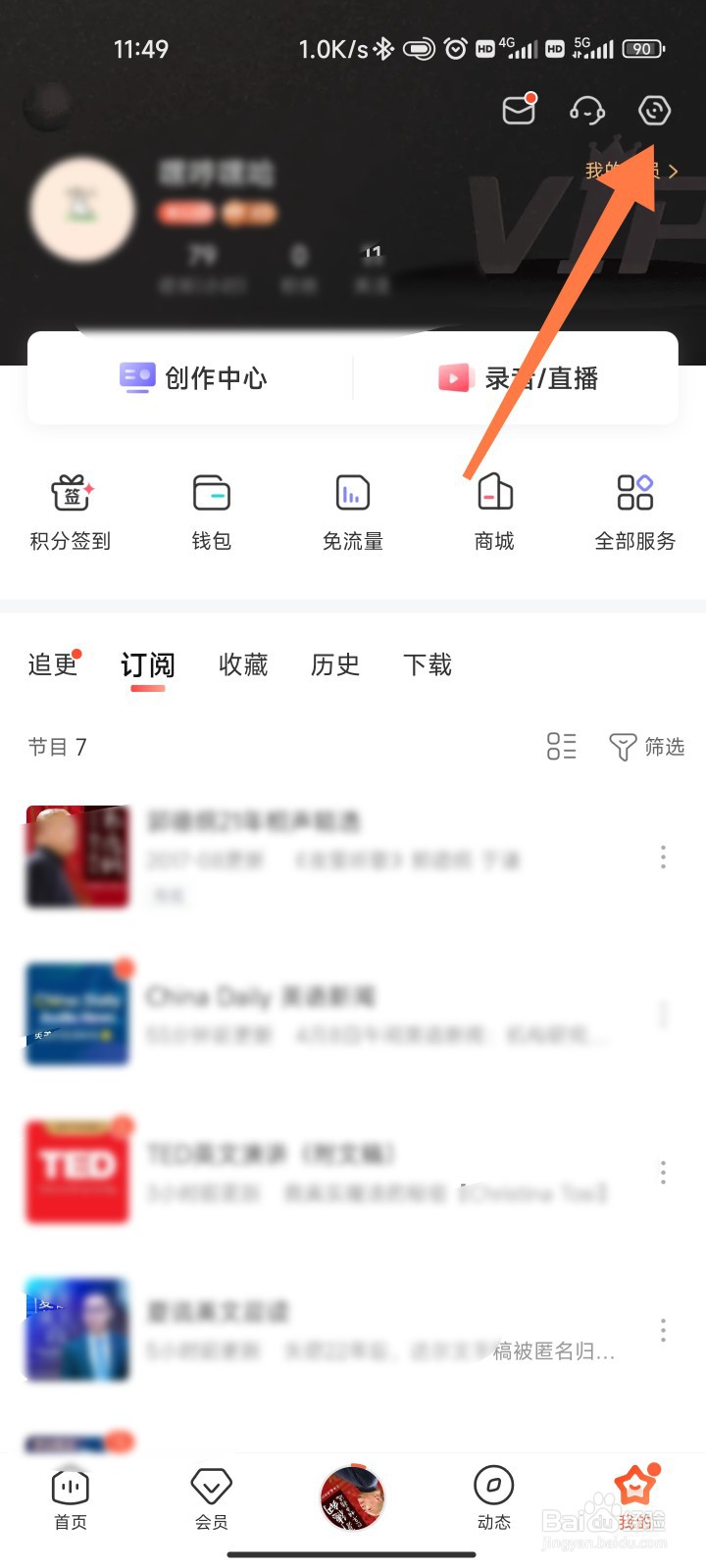The width and height of the screenshot is (706, 1568).
Task: Tap 筛选 to filter subscriptions
Action: [x=647, y=747]
